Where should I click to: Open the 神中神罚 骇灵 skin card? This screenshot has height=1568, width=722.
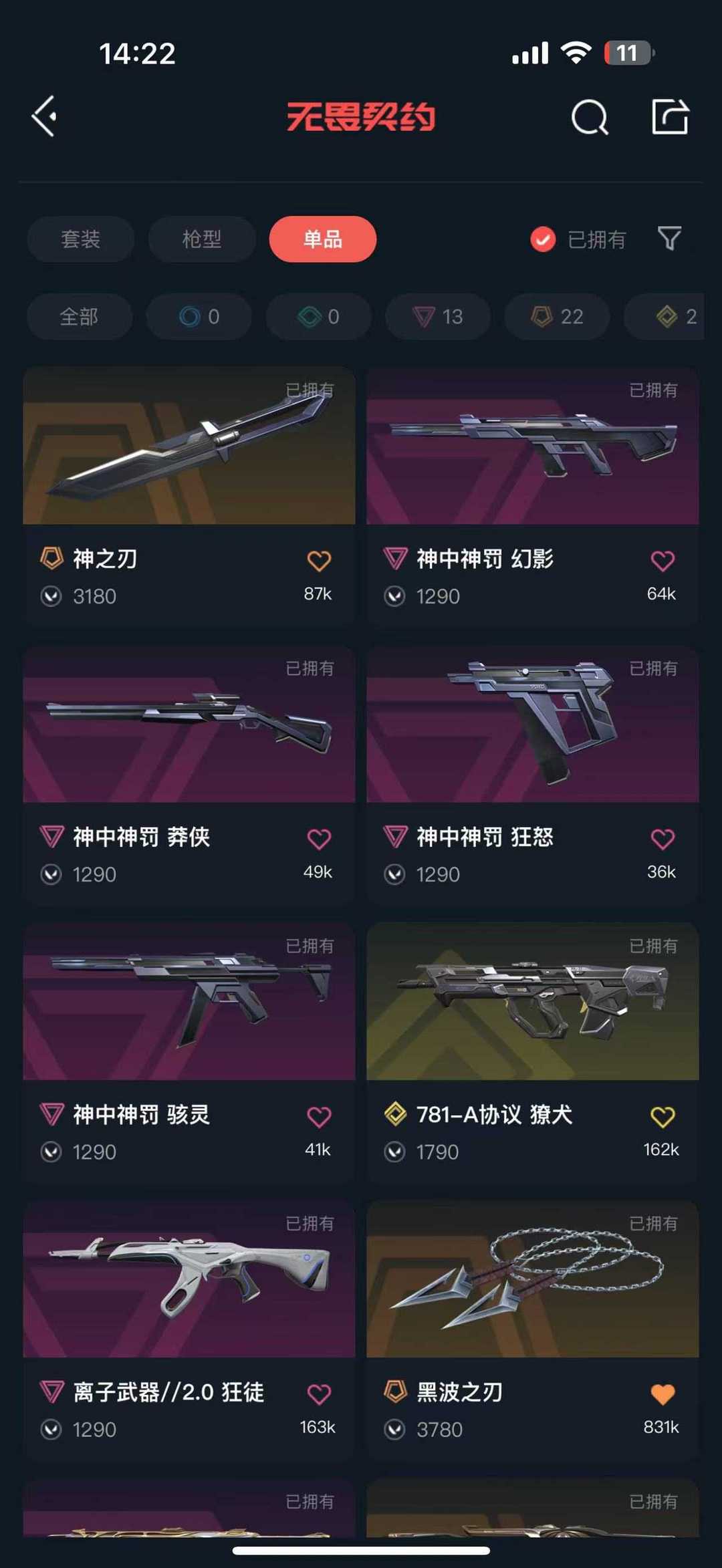pos(189,1052)
